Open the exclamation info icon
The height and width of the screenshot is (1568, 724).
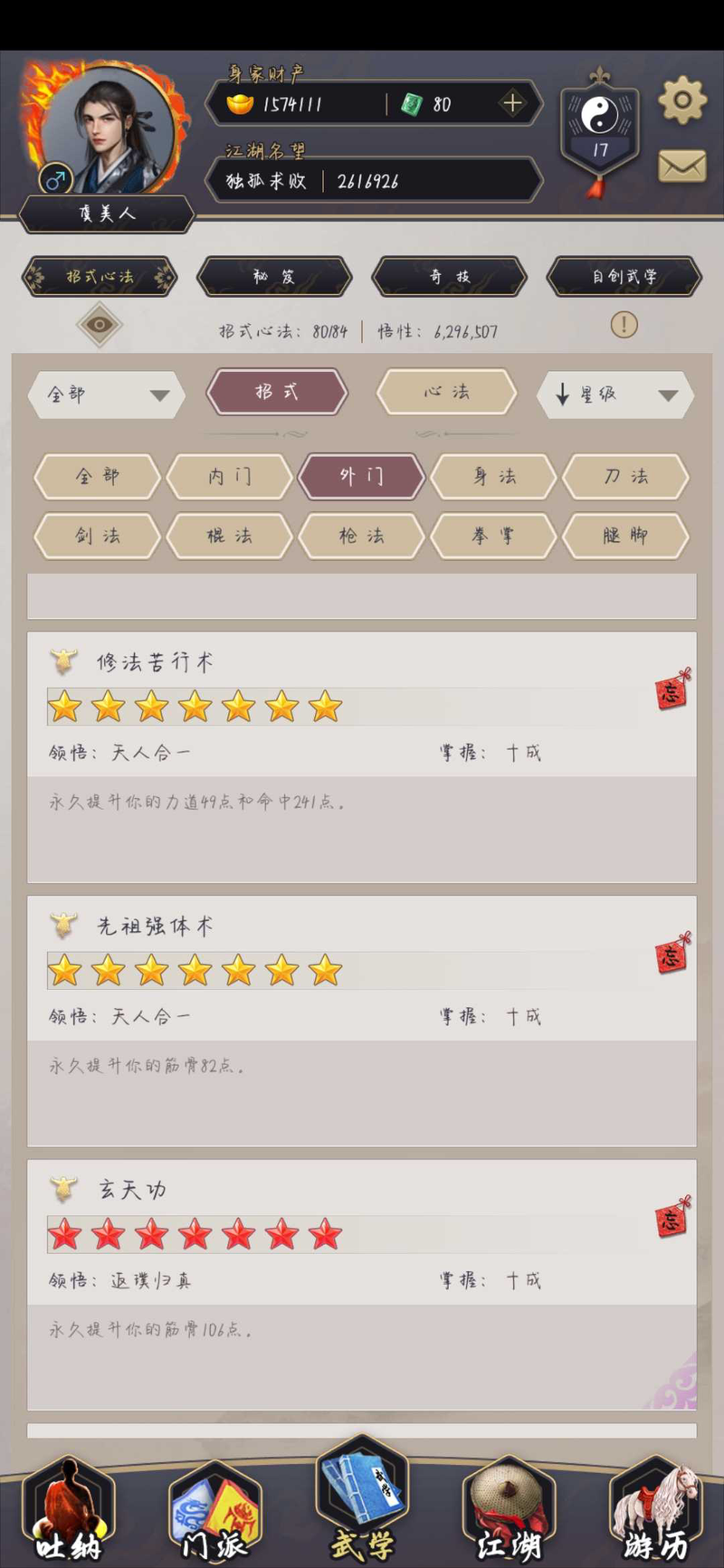click(624, 325)
